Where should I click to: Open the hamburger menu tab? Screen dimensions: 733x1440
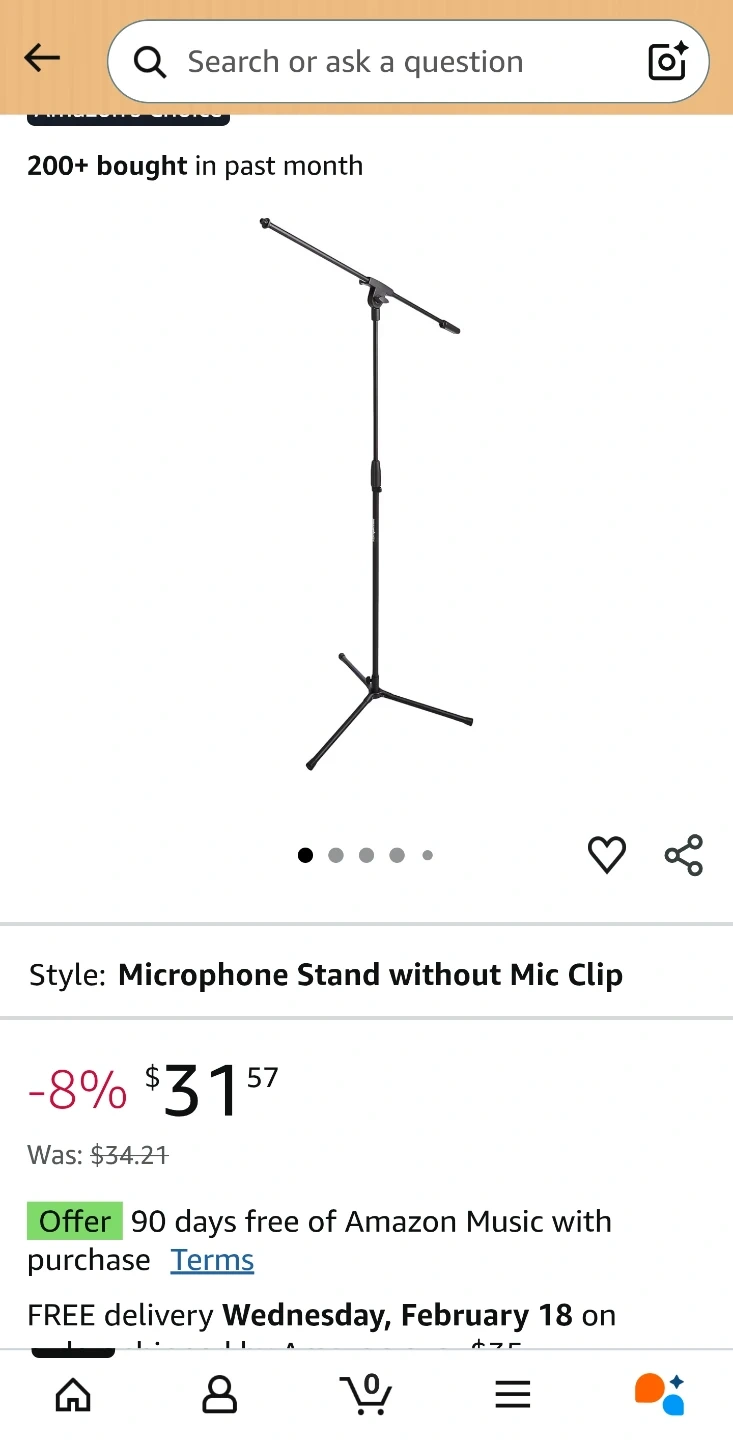tap(513, 1394)
